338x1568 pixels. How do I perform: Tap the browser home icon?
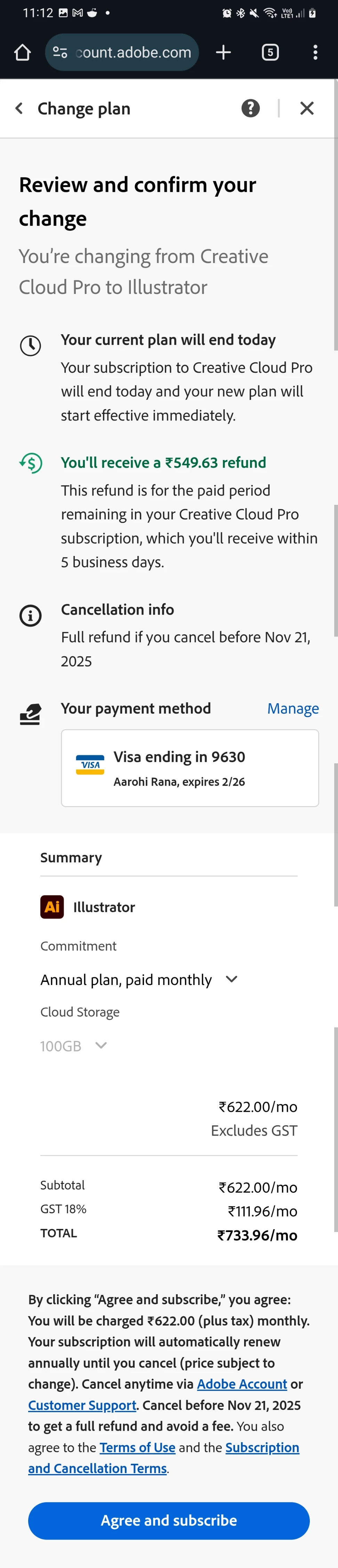23,52
